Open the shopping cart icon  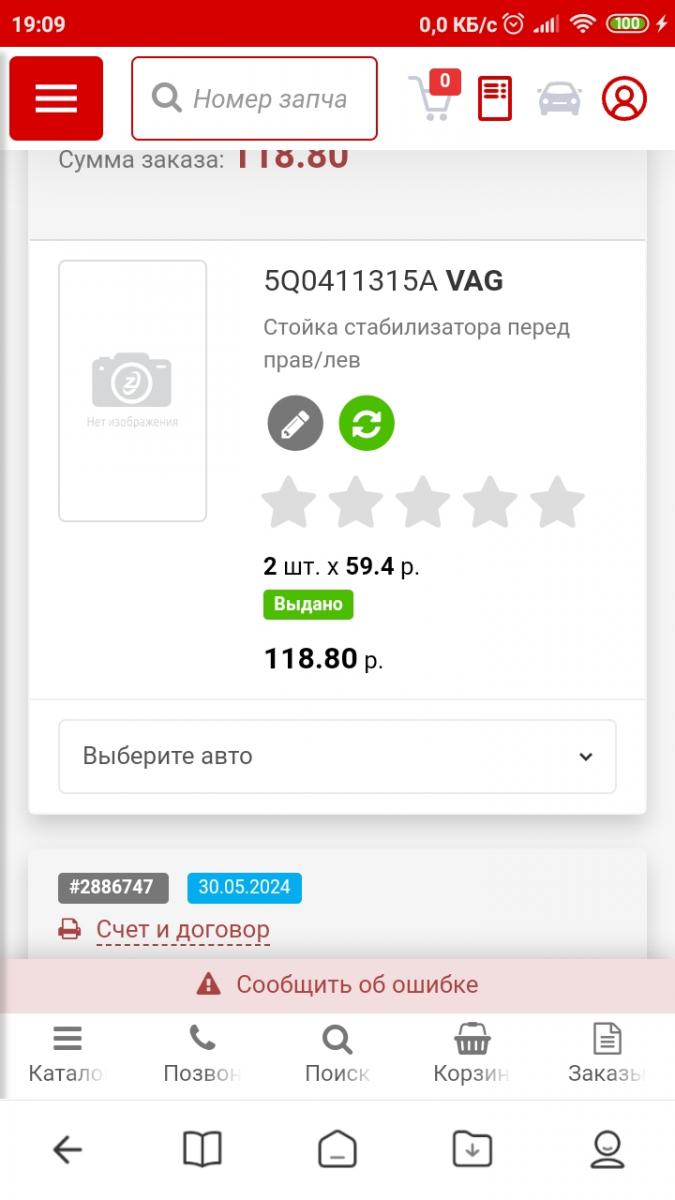coord(433,98)
